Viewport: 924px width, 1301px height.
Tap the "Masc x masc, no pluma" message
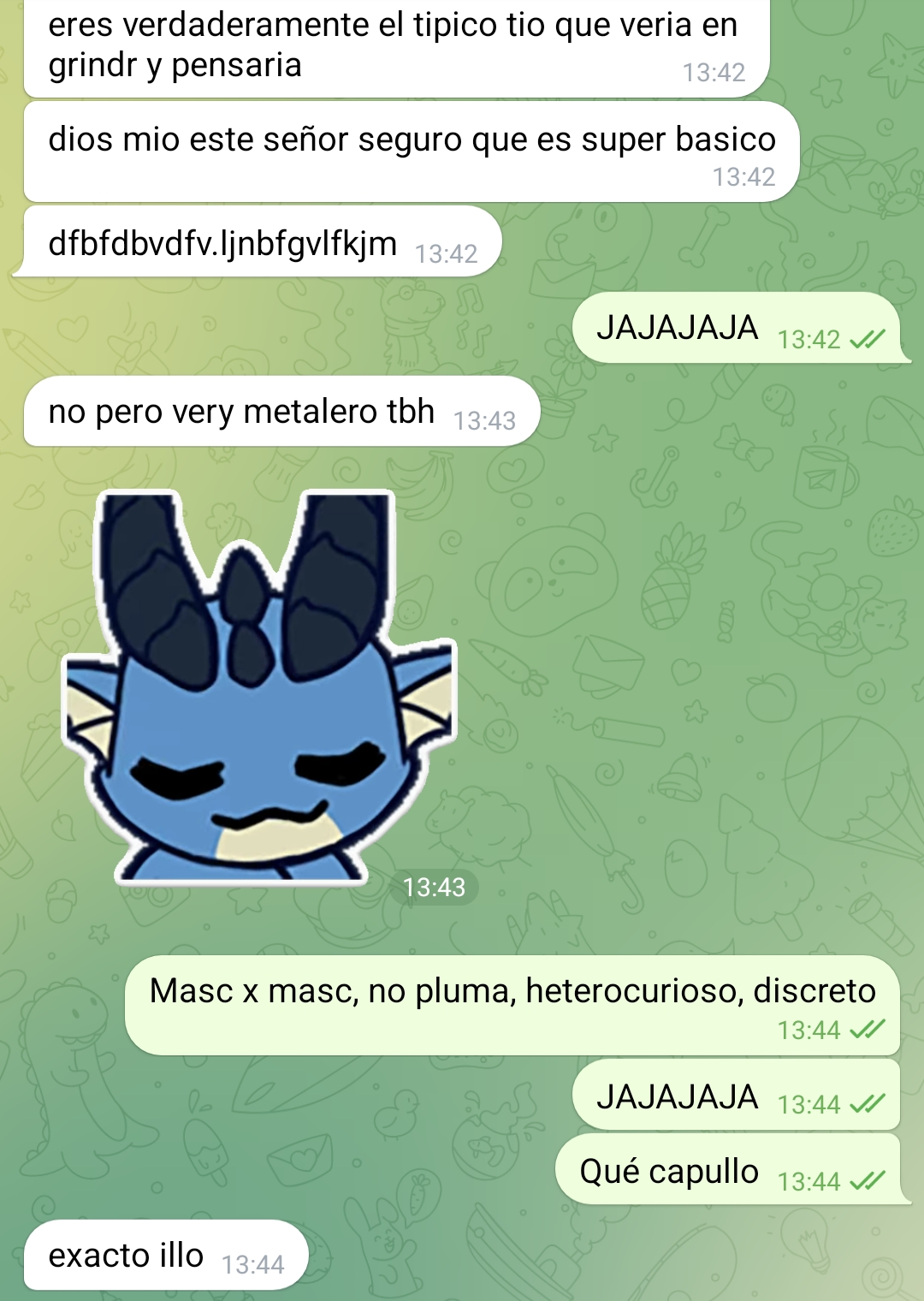[512, 1004]
